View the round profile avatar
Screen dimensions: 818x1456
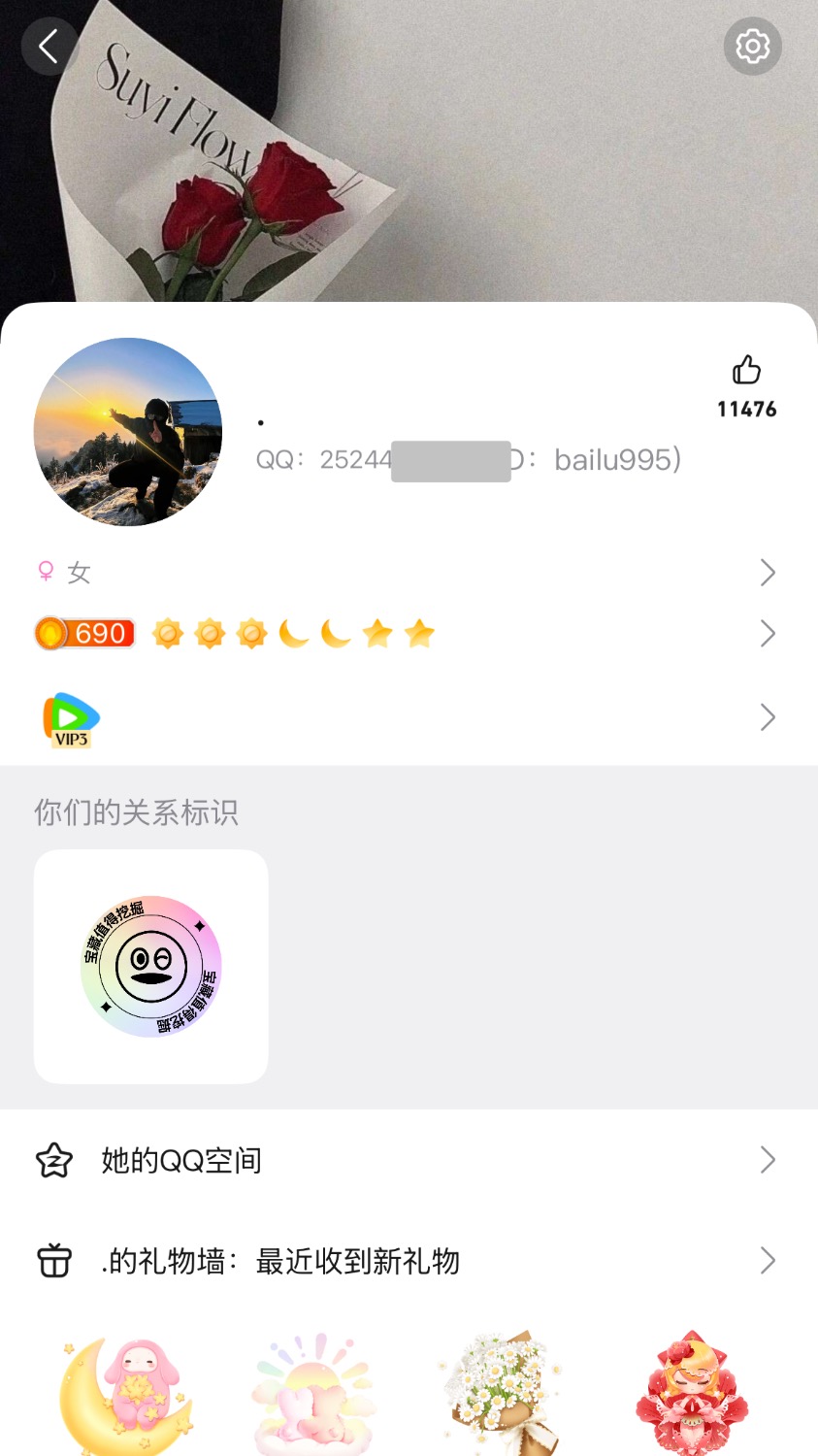(128, 432)
